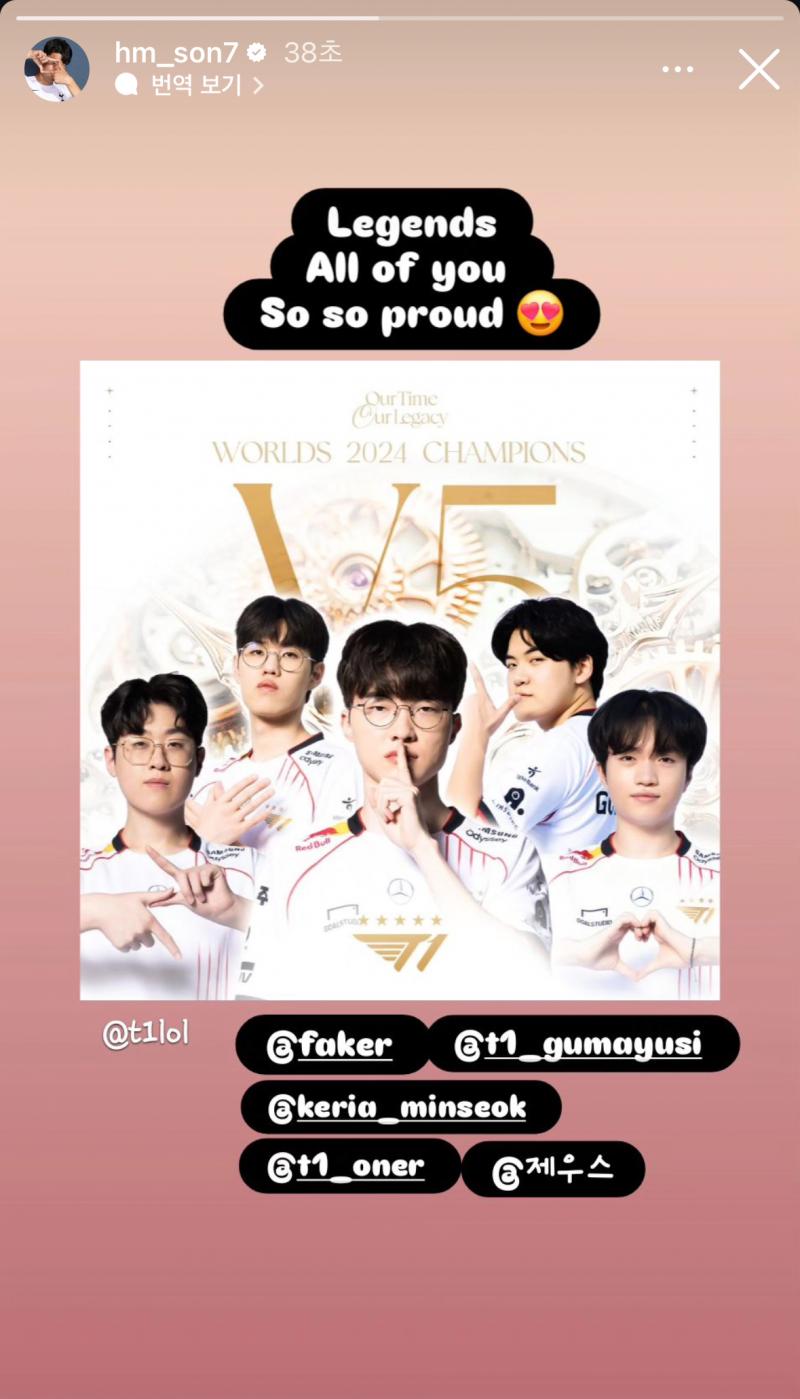Open the story overflow menu
Image resolution: width=800 pixels, height=1399 pixels.
click(677, 70)
